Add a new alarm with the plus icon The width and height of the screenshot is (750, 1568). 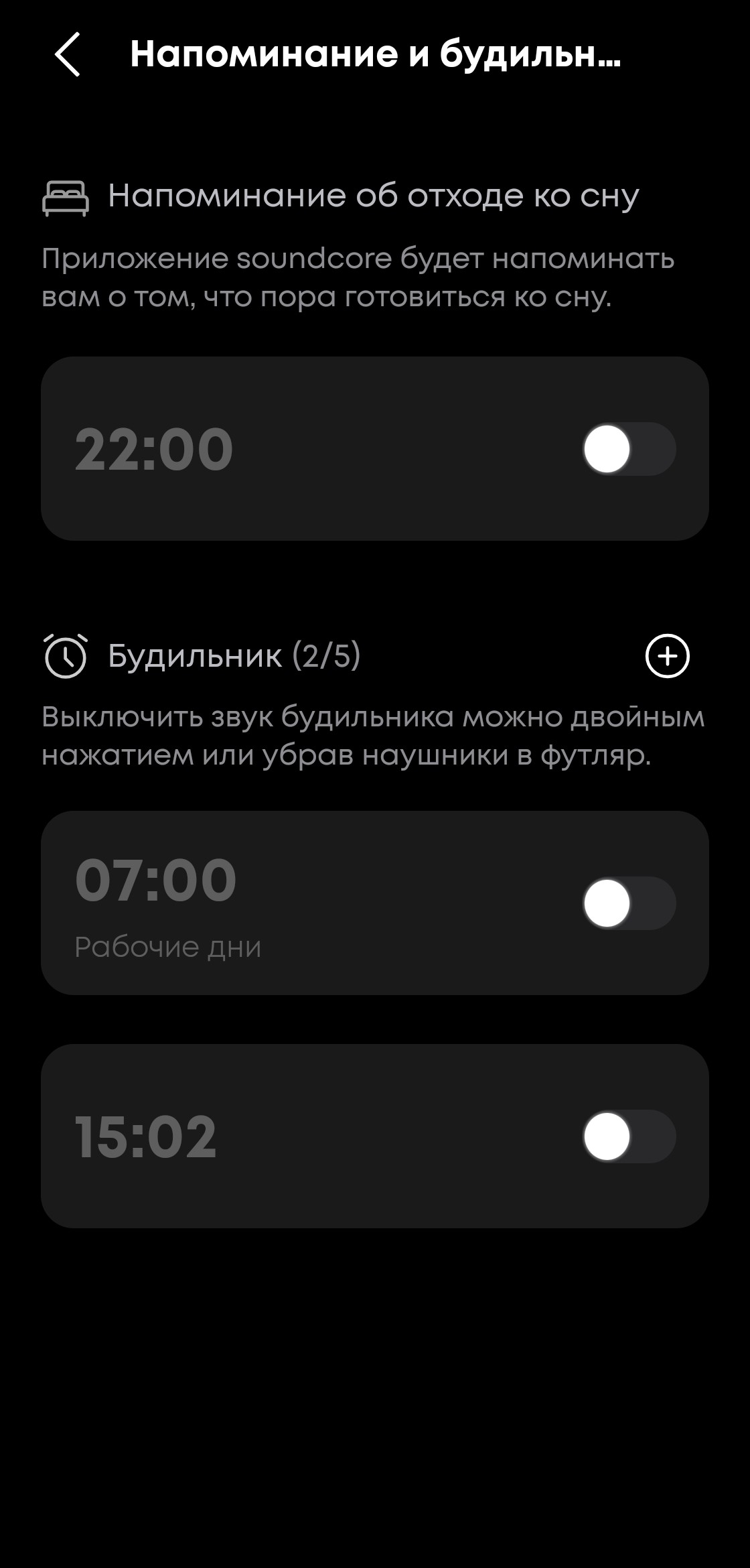[667, 656]
